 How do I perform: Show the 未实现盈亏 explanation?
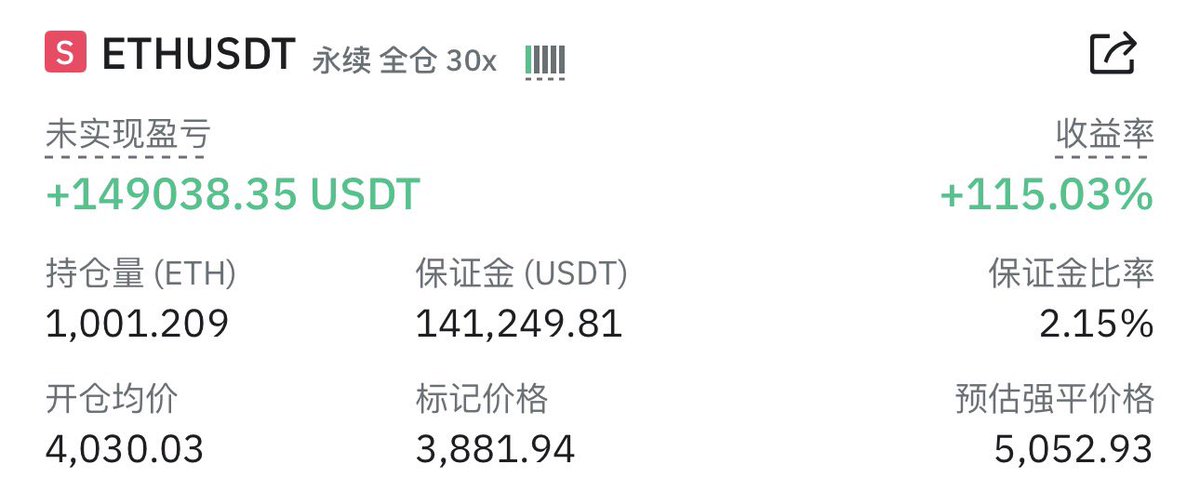127,136
